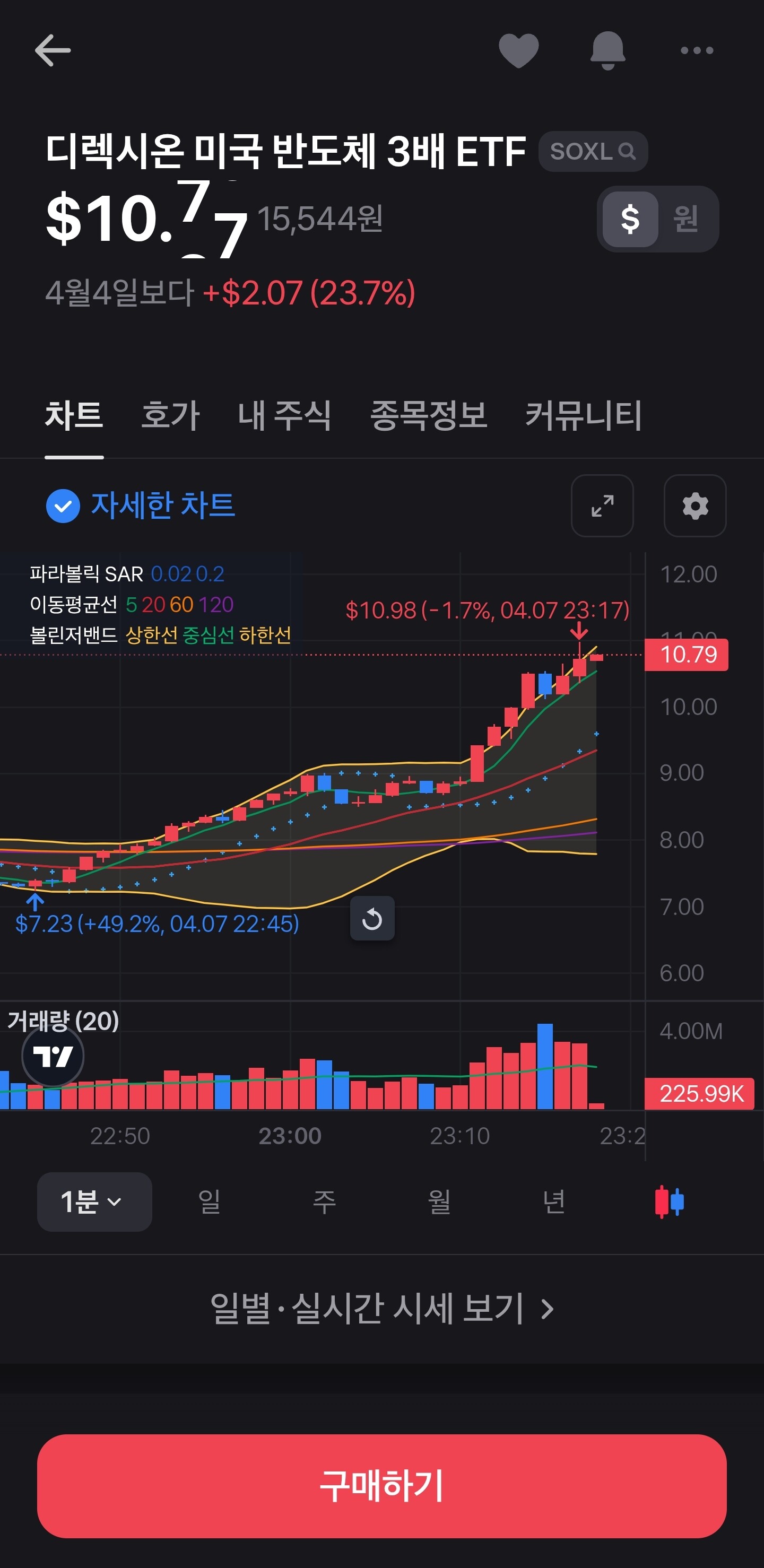This screenshot has width=764, height=1568.
Task: Uncheck the 자세한 차트 option
Action: 63,506
